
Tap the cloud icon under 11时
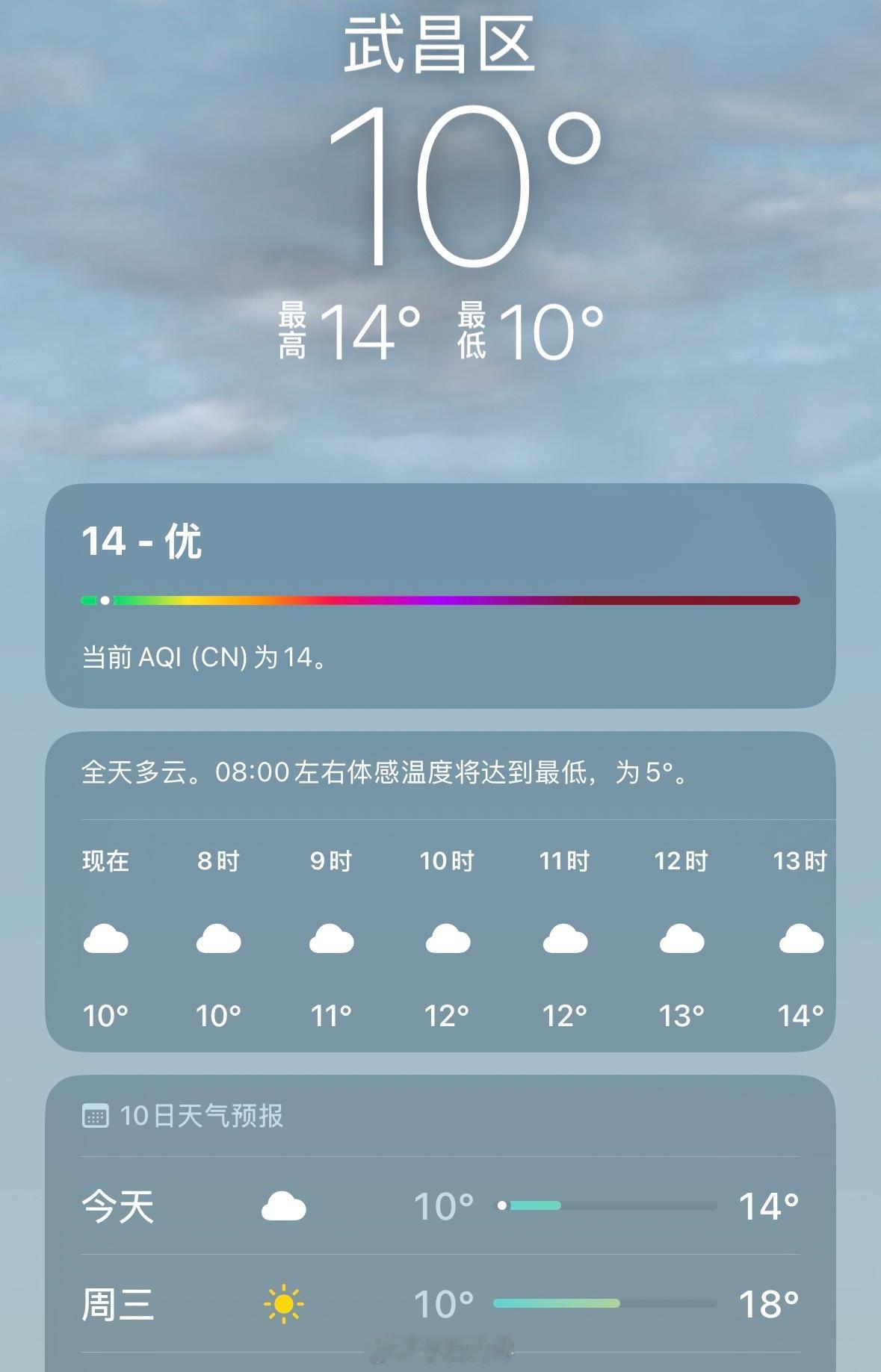click(x=566, y=940)
